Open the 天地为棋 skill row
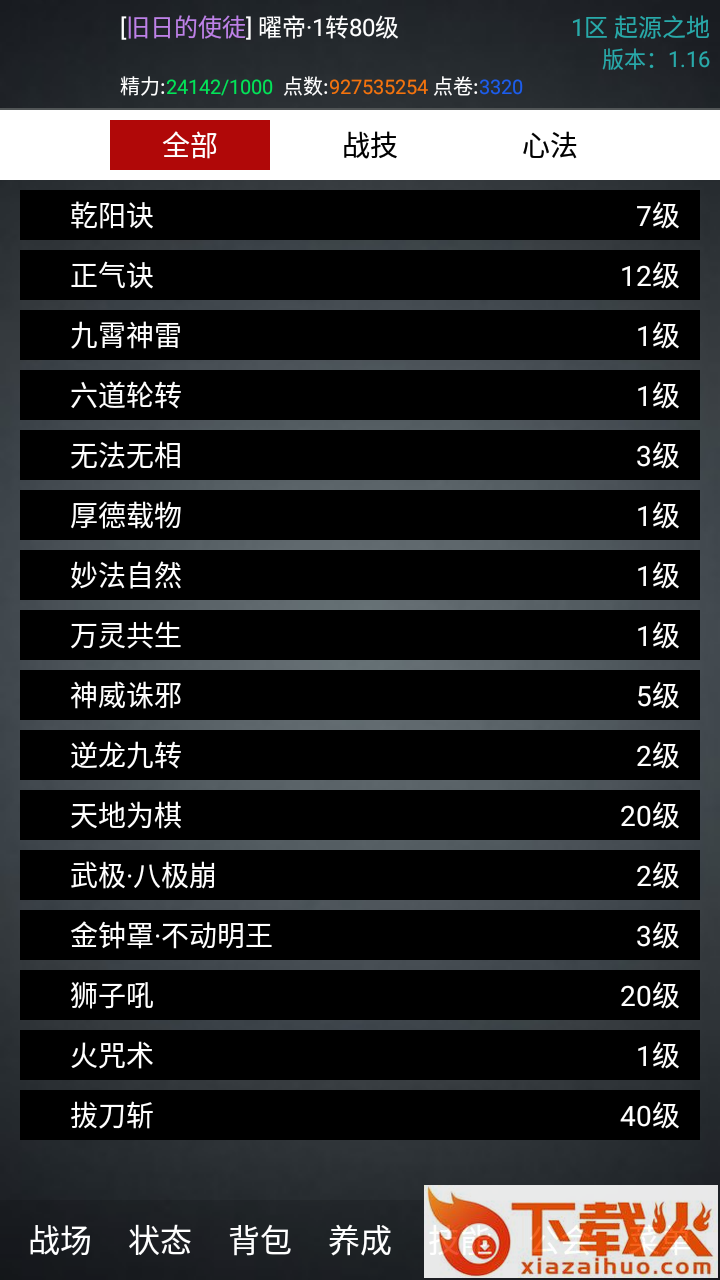Screen dimensions: 720x1280 coord(360,815)
